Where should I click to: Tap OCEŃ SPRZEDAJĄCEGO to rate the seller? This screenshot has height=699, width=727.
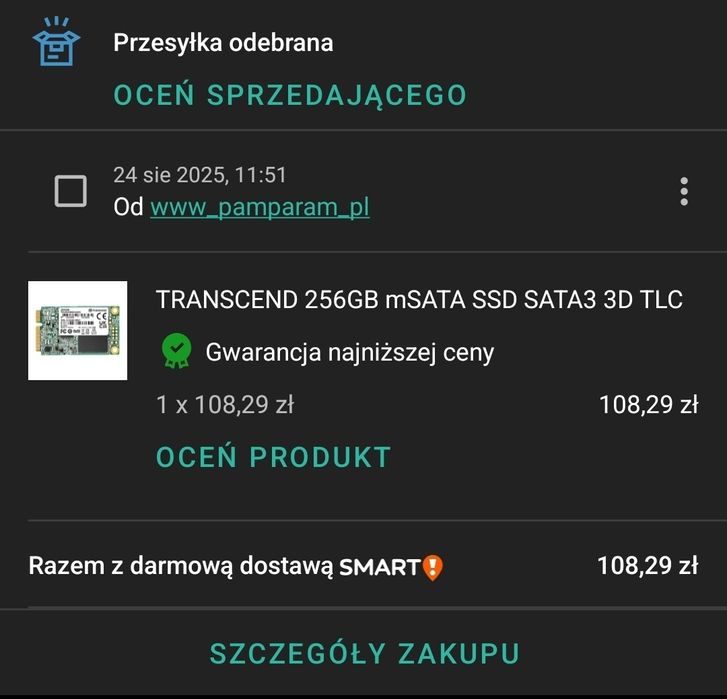tap(290, 95)
